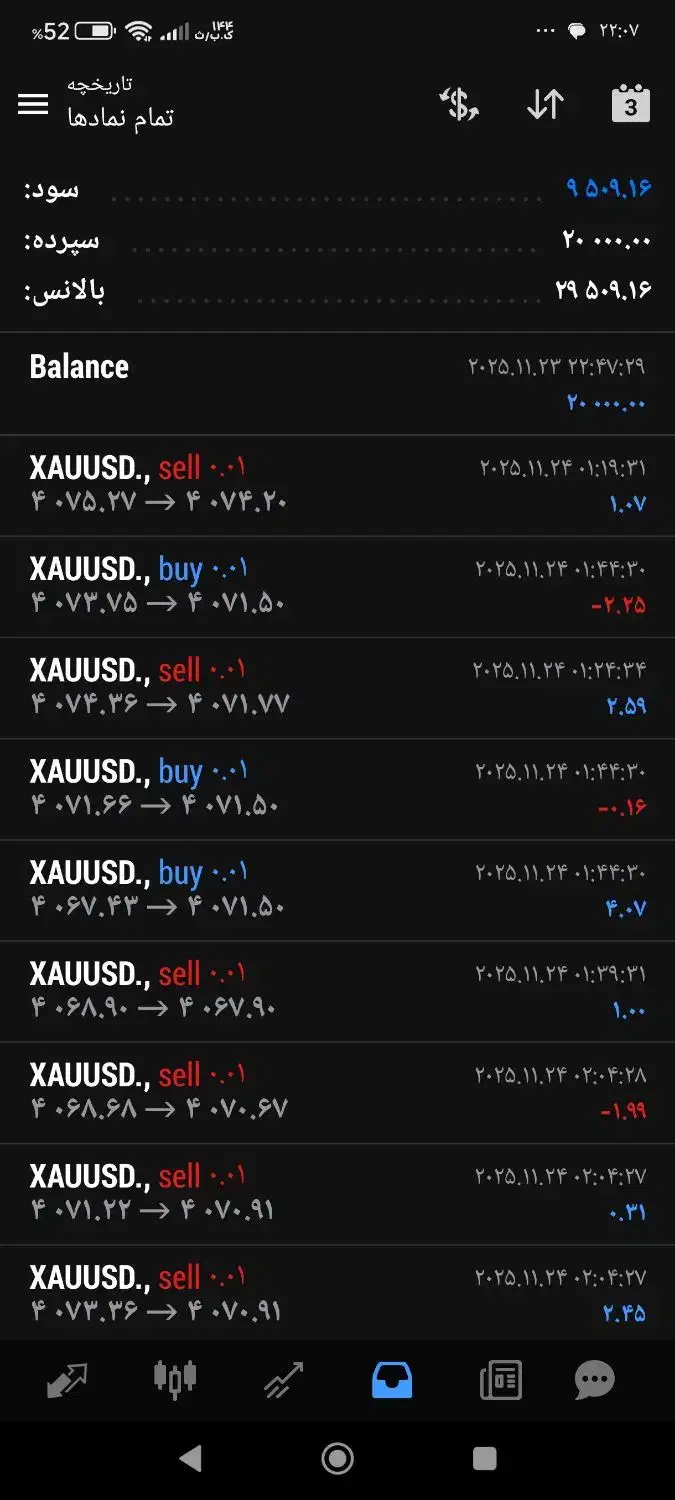The width and height of the screenshot is (675, 1500).
Task: Open the News tab
Action: click(500, 1380)
